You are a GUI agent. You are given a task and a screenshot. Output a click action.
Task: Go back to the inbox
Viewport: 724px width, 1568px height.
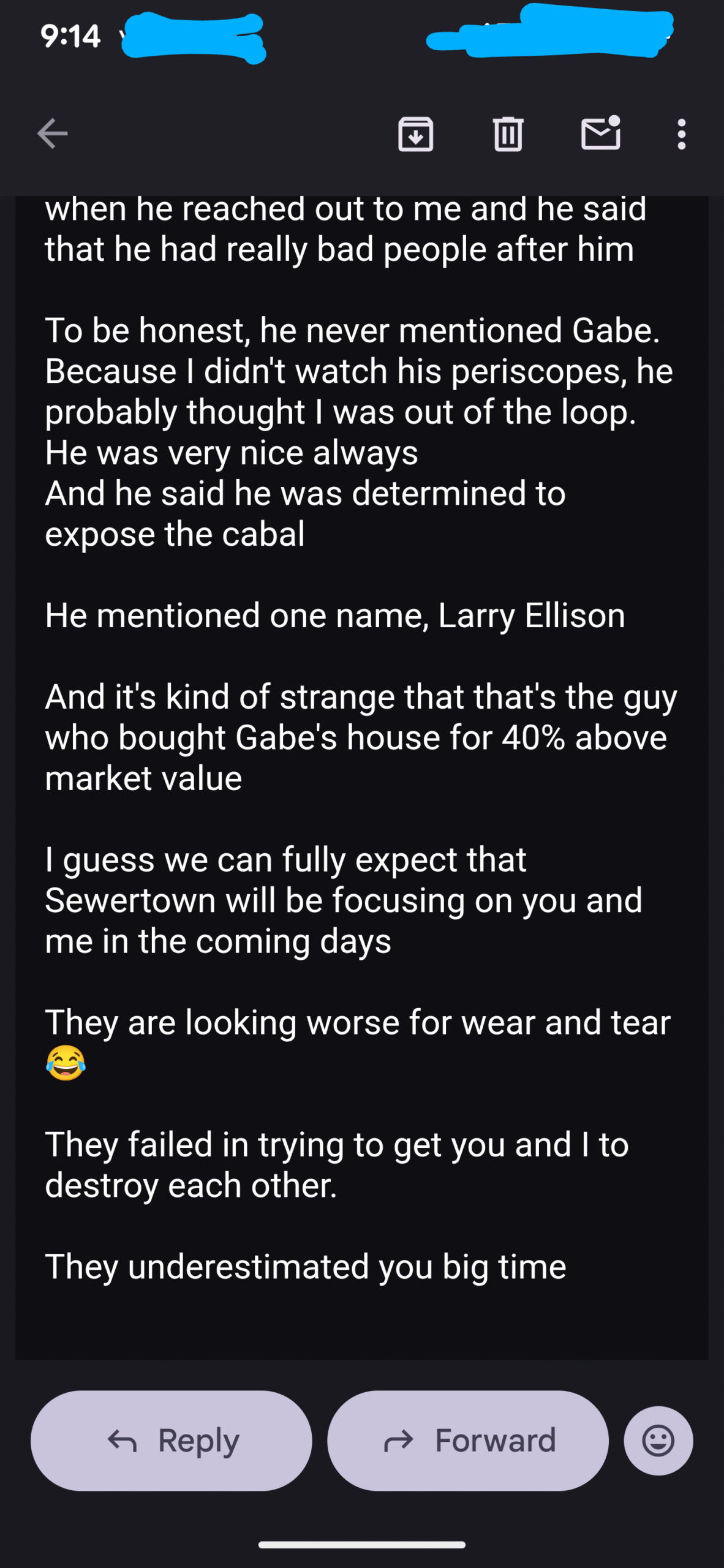click(53, 134)
